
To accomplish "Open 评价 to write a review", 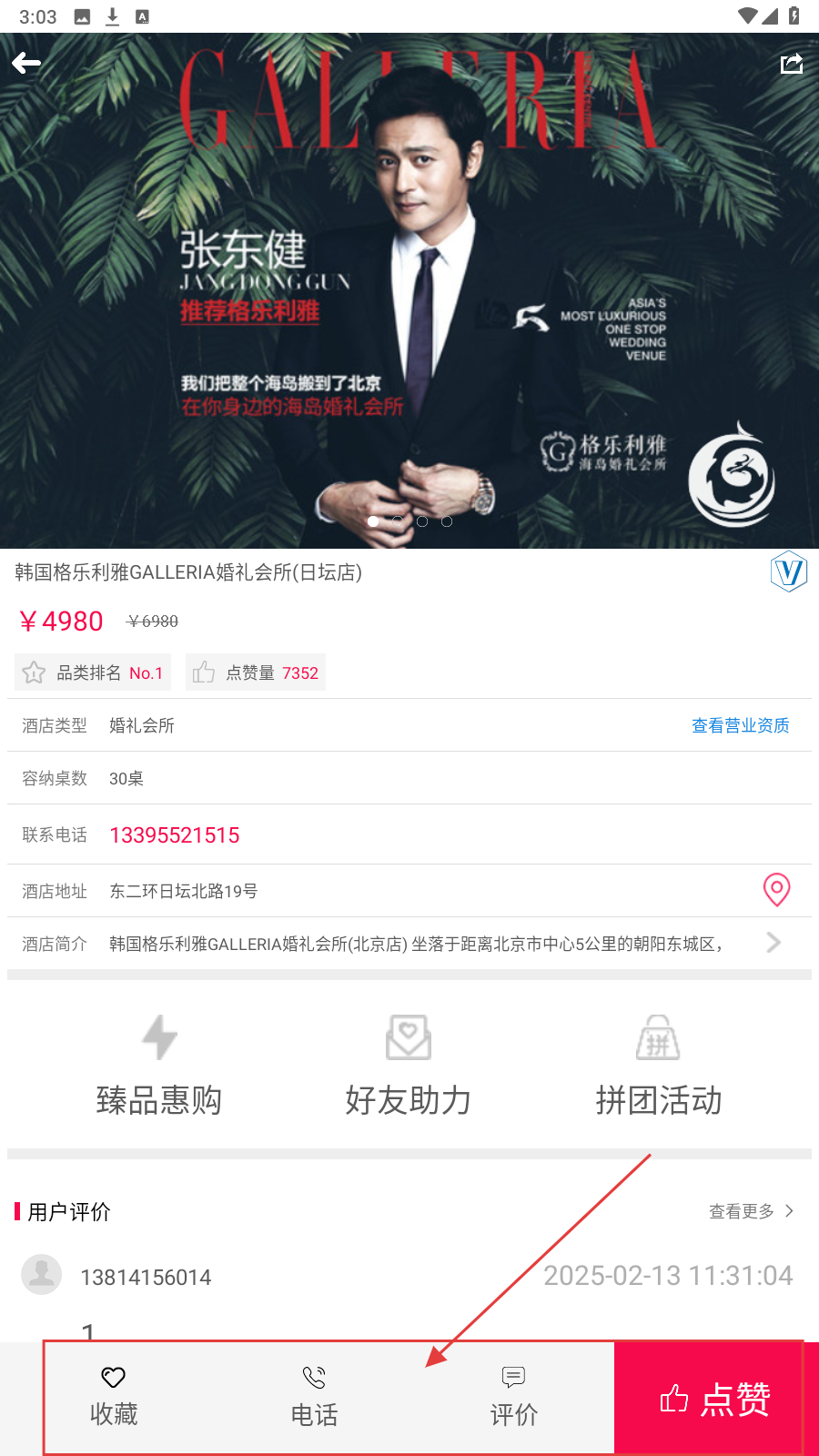I will [x=514, y=1397].
